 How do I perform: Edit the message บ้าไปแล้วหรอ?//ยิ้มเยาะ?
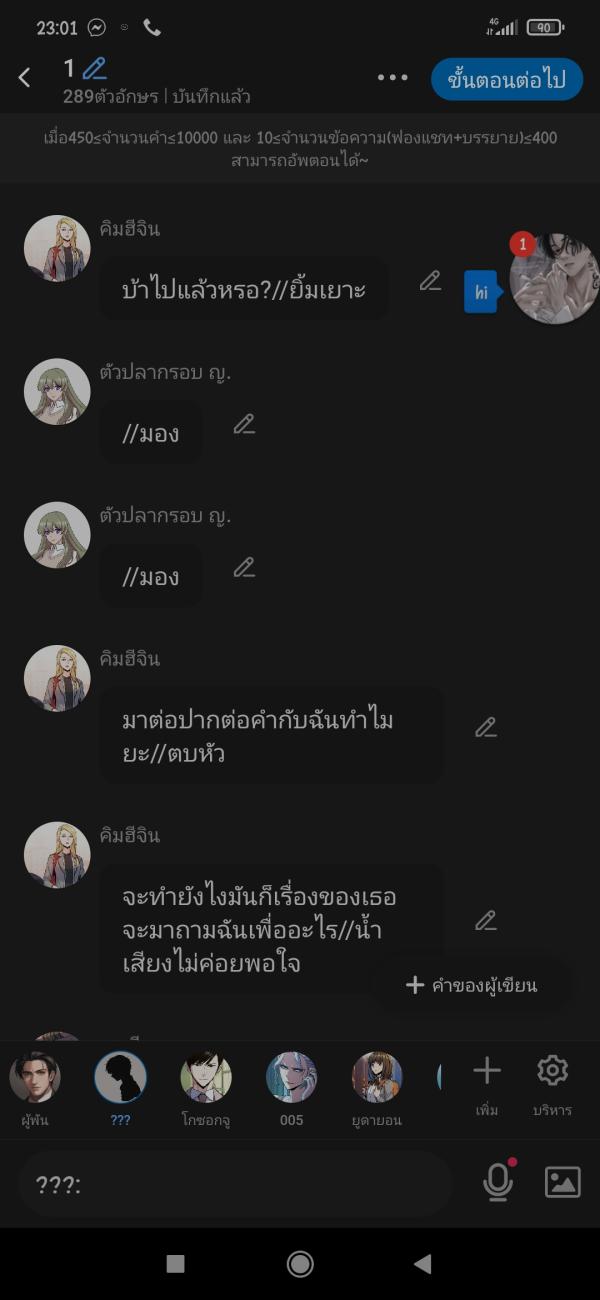[x=430, y=281]
